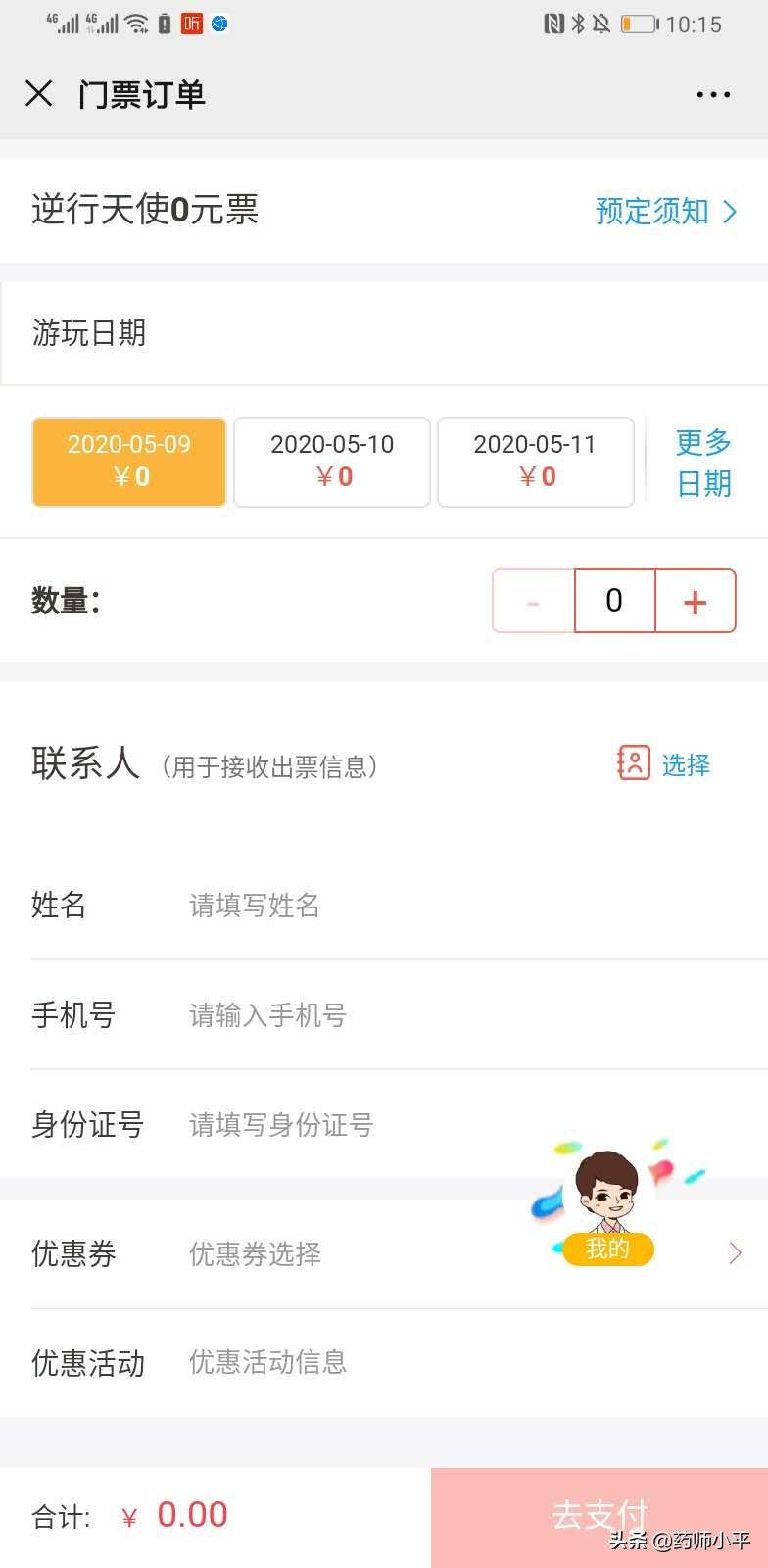Open the contact picker via the address book icon
Image resolution: width=768 pixels, height=1568 pixels.
pos(633,762)
